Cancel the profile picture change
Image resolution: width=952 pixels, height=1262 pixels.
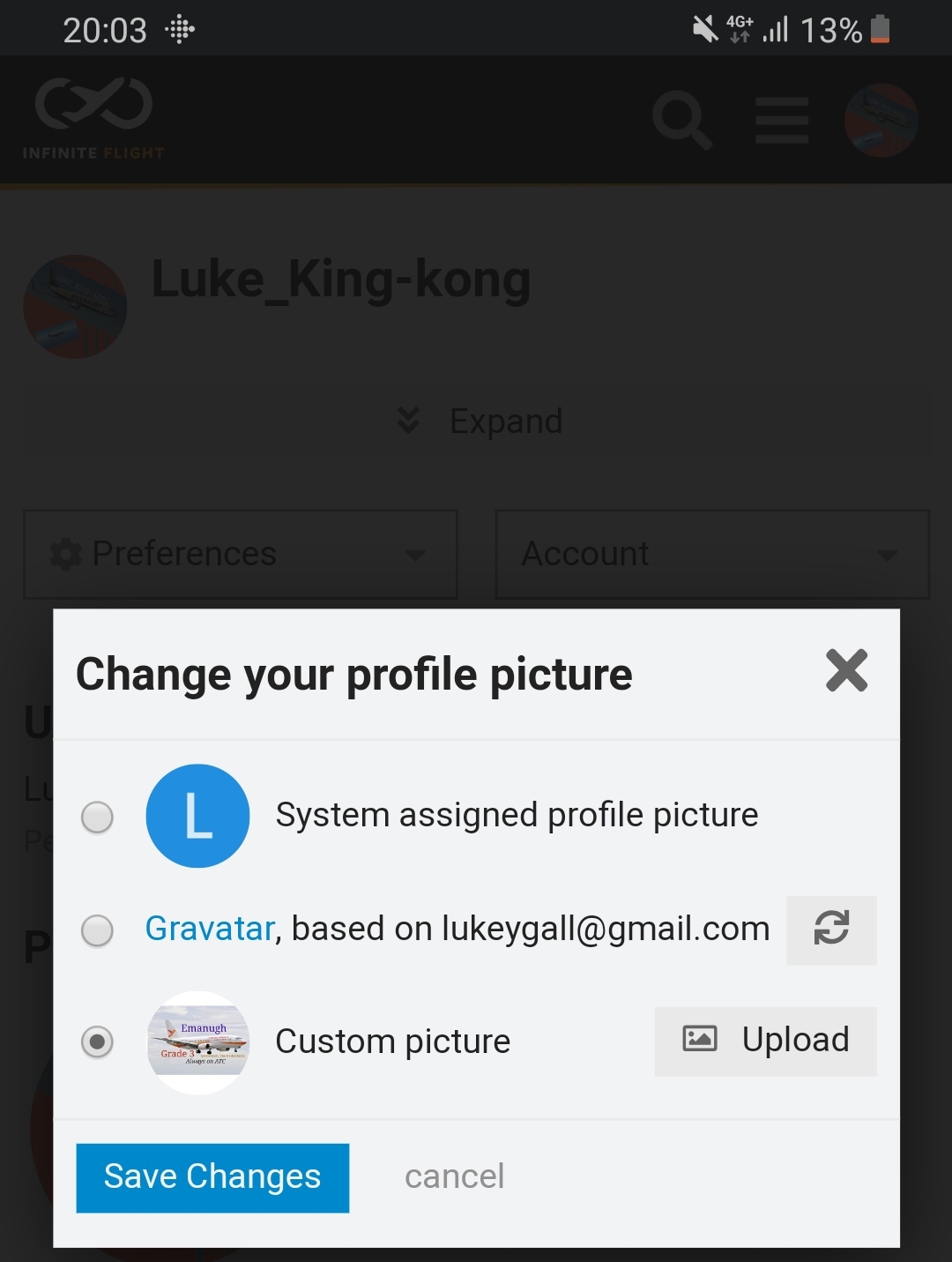(x=454, y=1176)
